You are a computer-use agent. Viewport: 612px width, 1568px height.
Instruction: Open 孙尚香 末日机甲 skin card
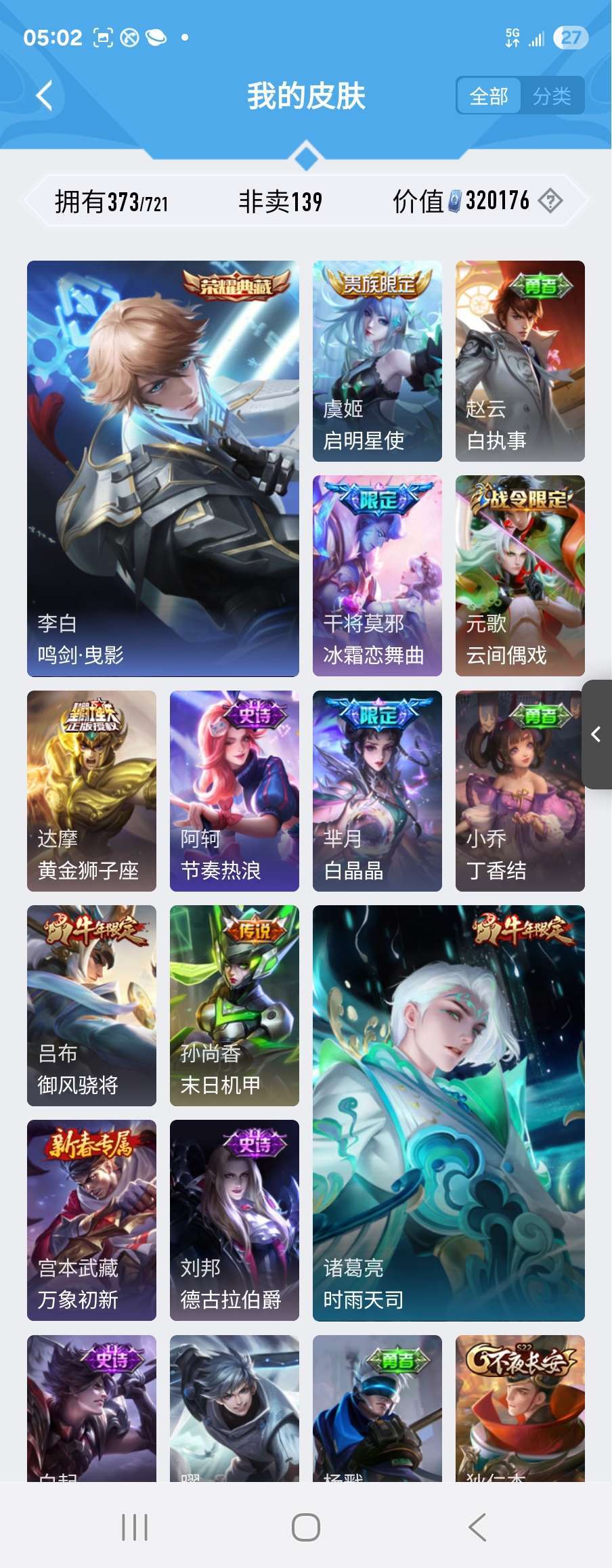click(x=234, y=1005)
